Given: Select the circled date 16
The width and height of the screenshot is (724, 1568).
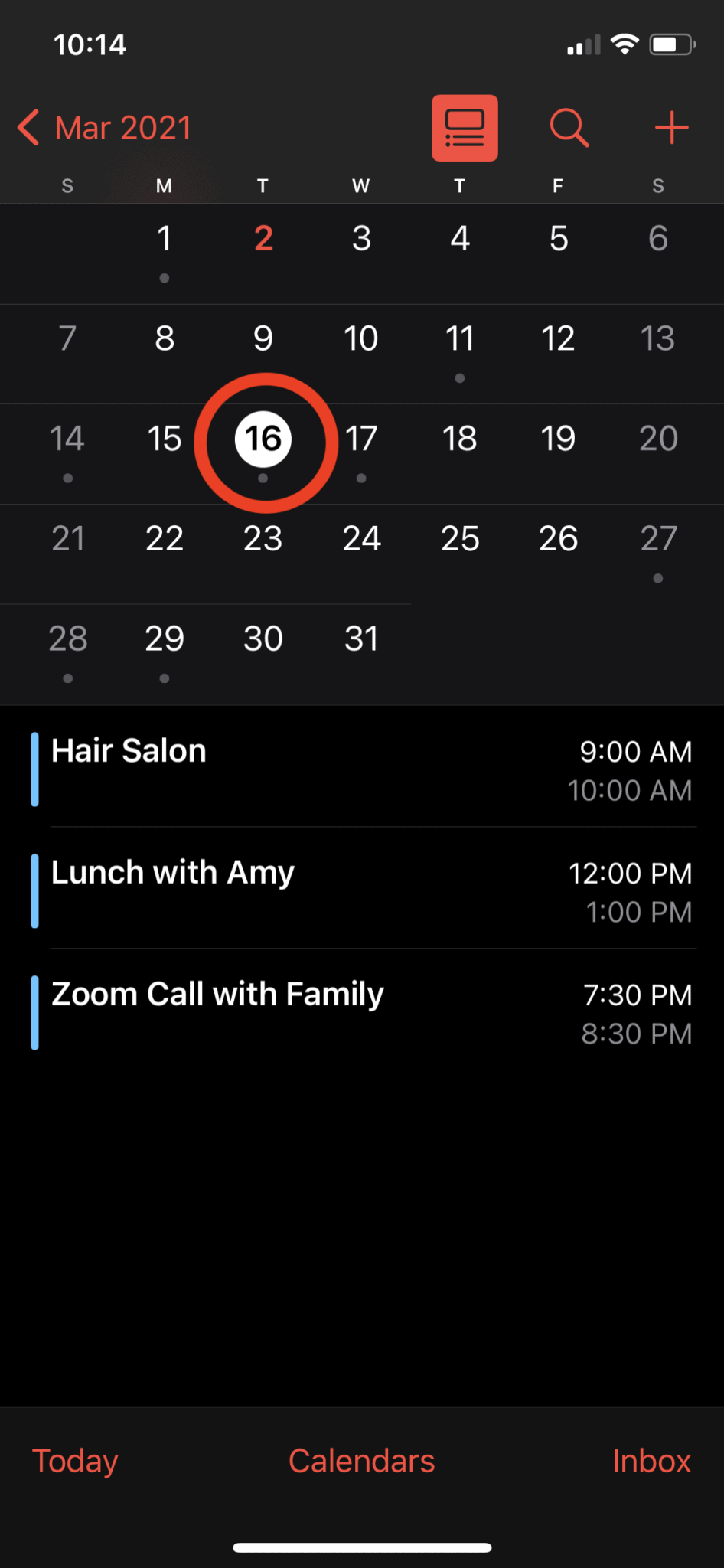Looking at the screenshot, I should tap(264, 440).
